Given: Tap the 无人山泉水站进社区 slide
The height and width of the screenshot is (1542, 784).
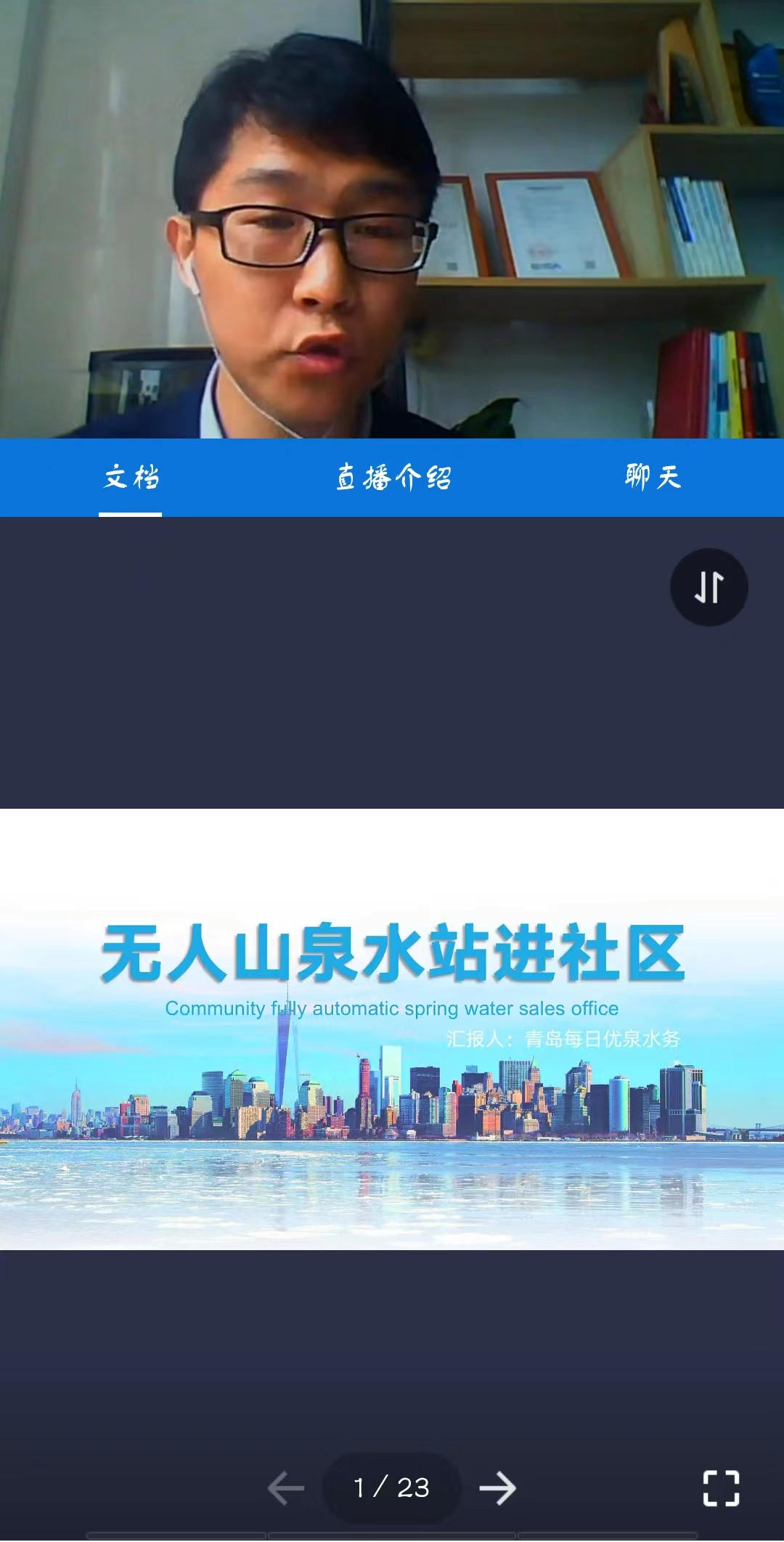Looking at the screenshot, I should [x=392, y=1028].
